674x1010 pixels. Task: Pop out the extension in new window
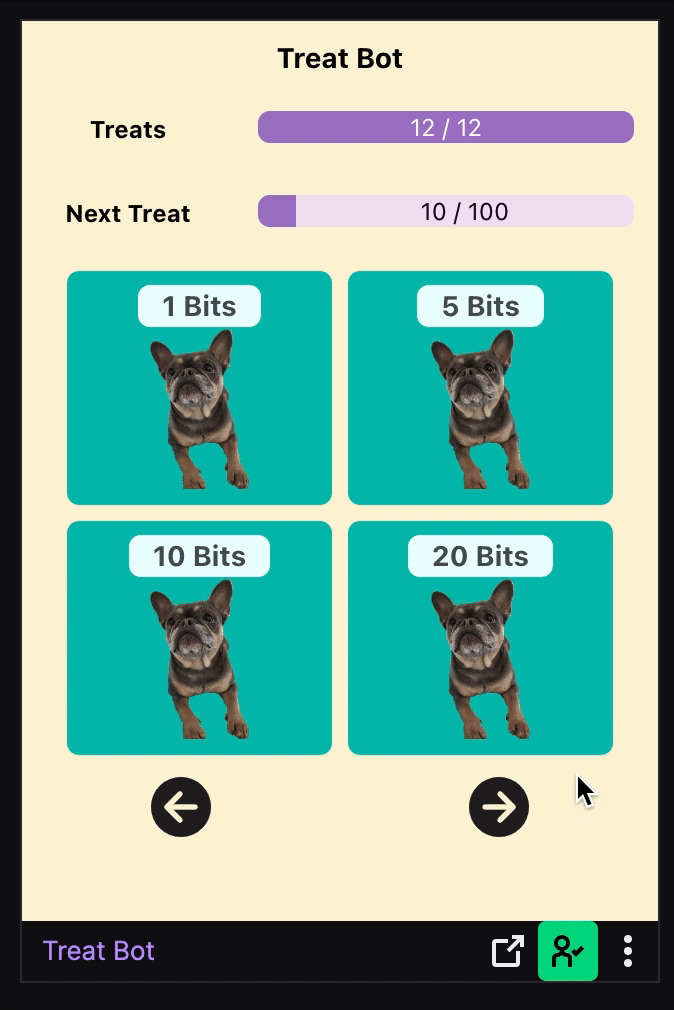pos(508,951)
